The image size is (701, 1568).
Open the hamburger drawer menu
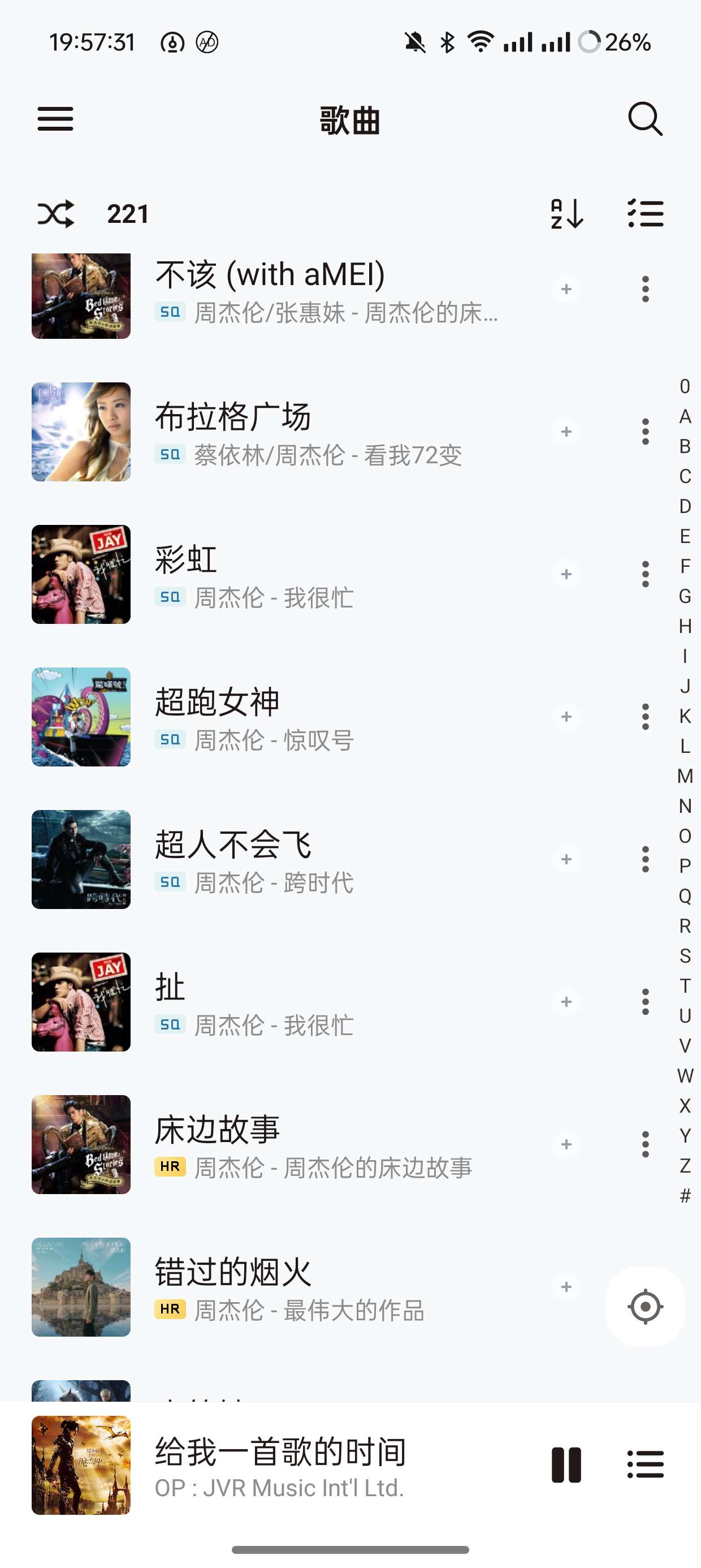pos(55,119)
